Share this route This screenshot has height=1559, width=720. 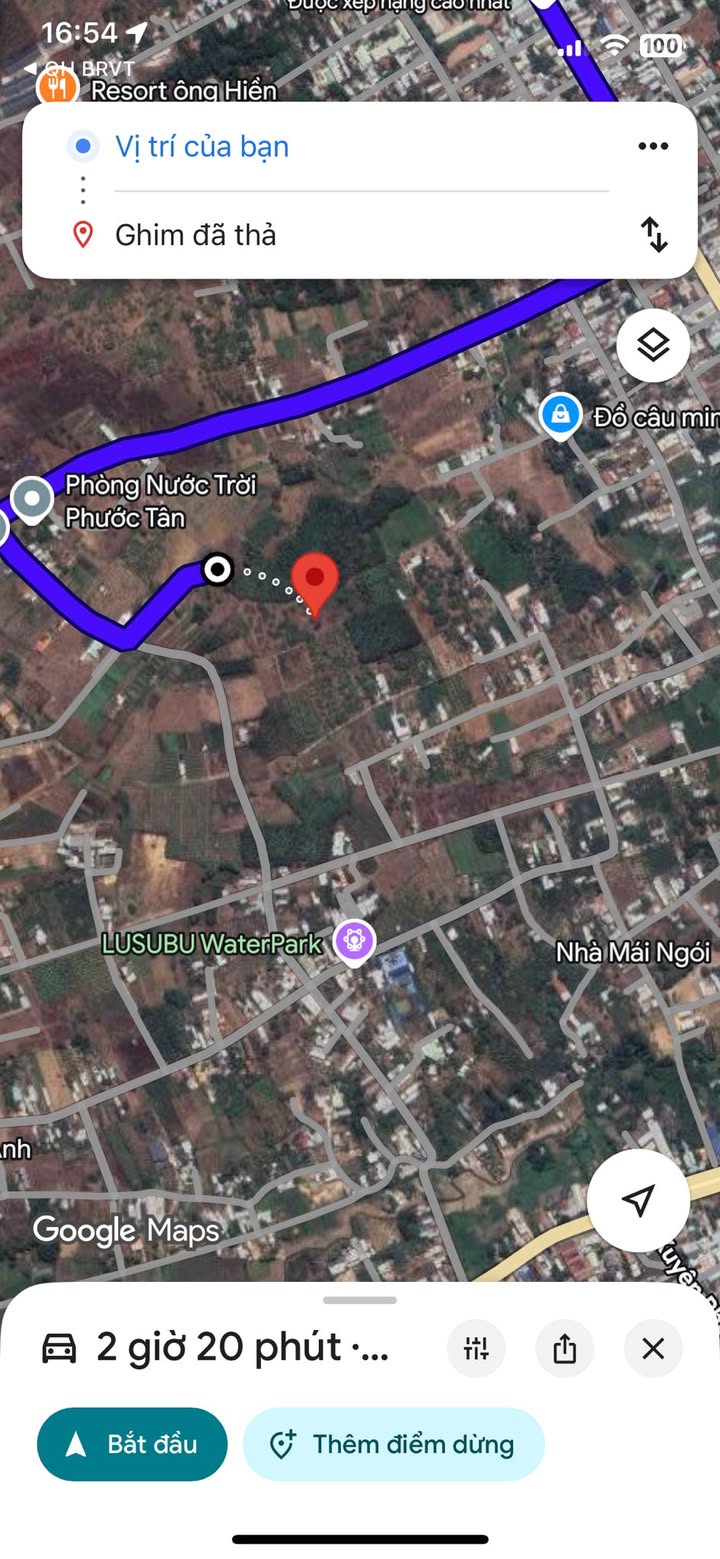pyautogui.click(x=565, y=1349)
